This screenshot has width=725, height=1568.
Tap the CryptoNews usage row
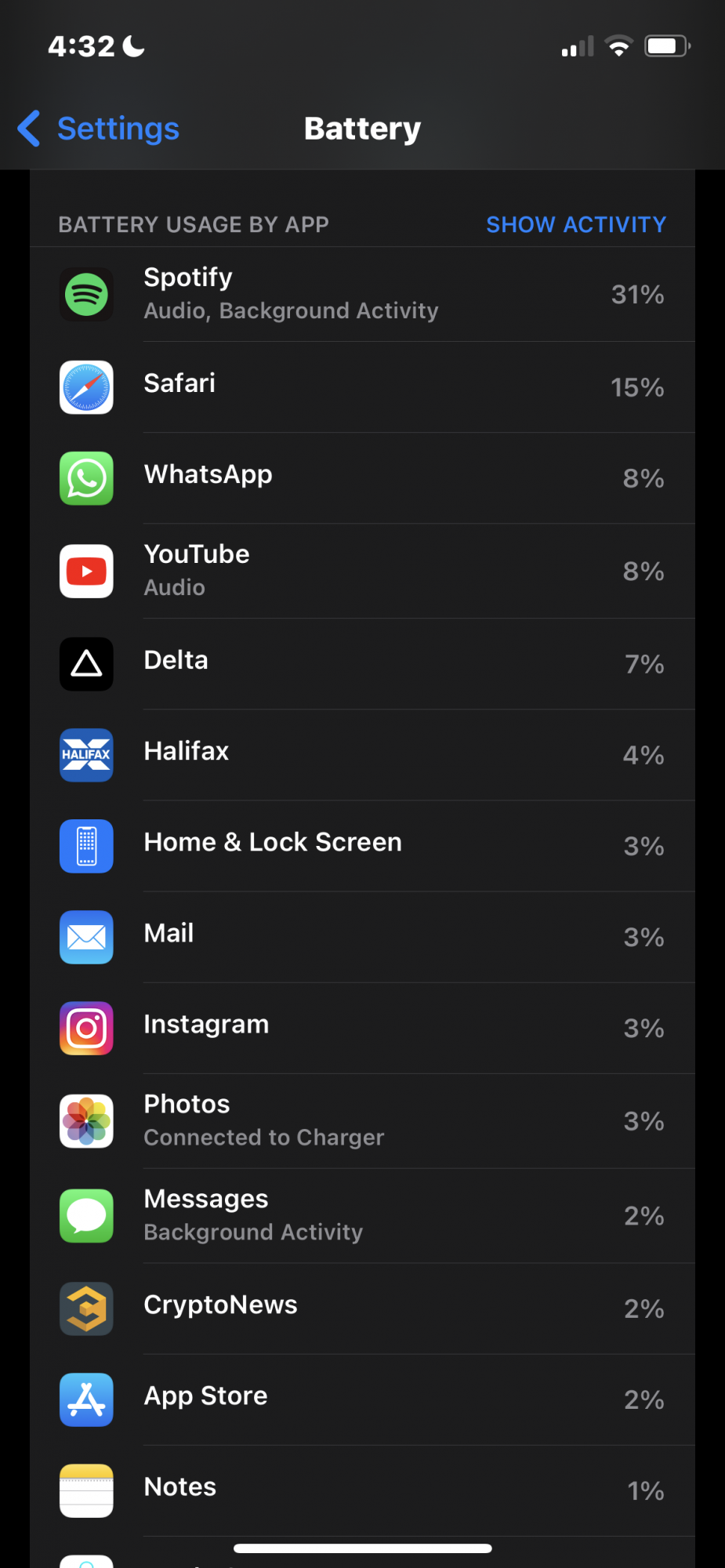362,1308
